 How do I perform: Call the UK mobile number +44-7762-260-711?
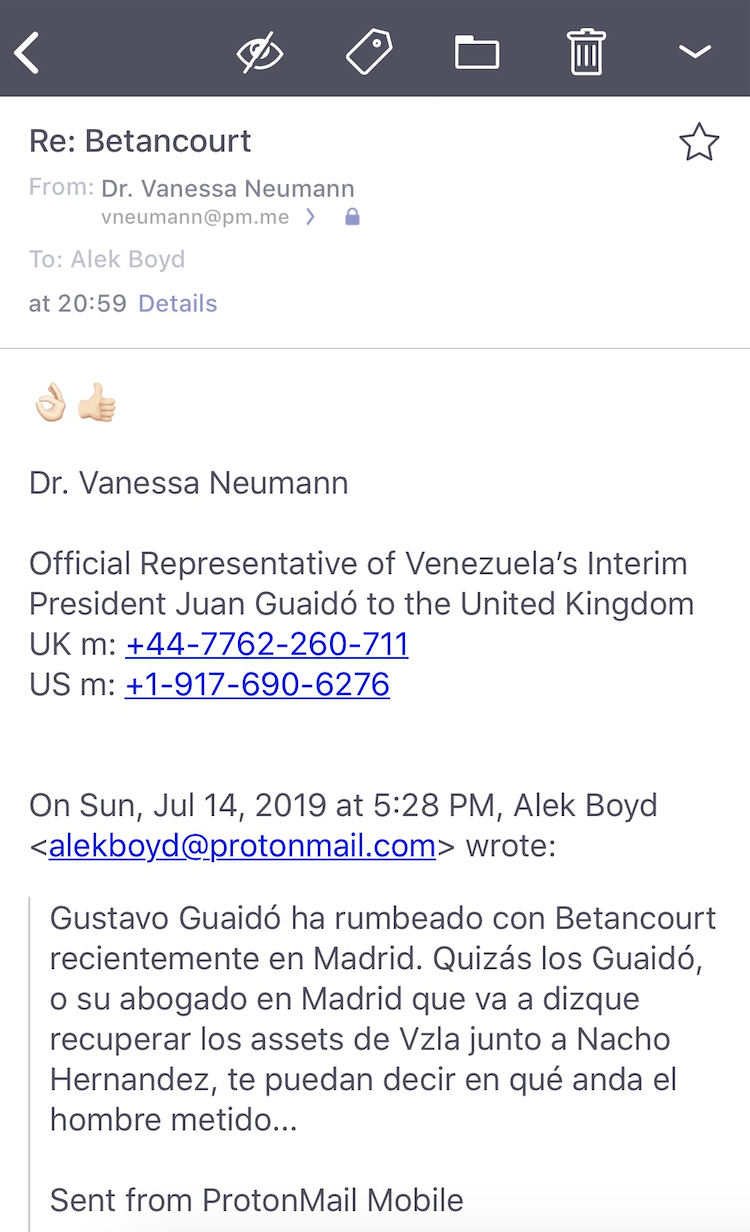(x=267, y=644)
